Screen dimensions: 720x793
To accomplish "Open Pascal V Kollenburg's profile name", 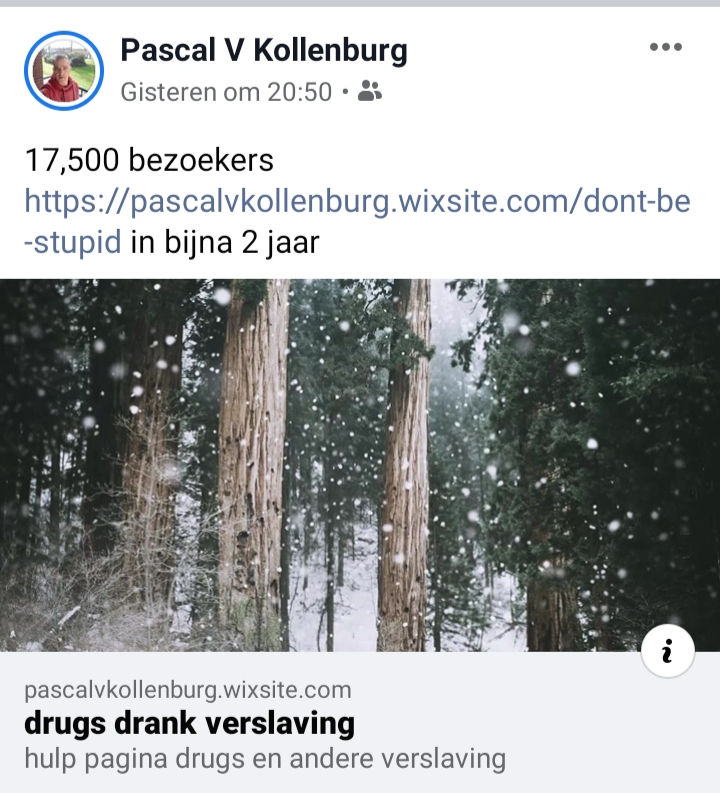I will pyautogui.click(x=264, y=50).
